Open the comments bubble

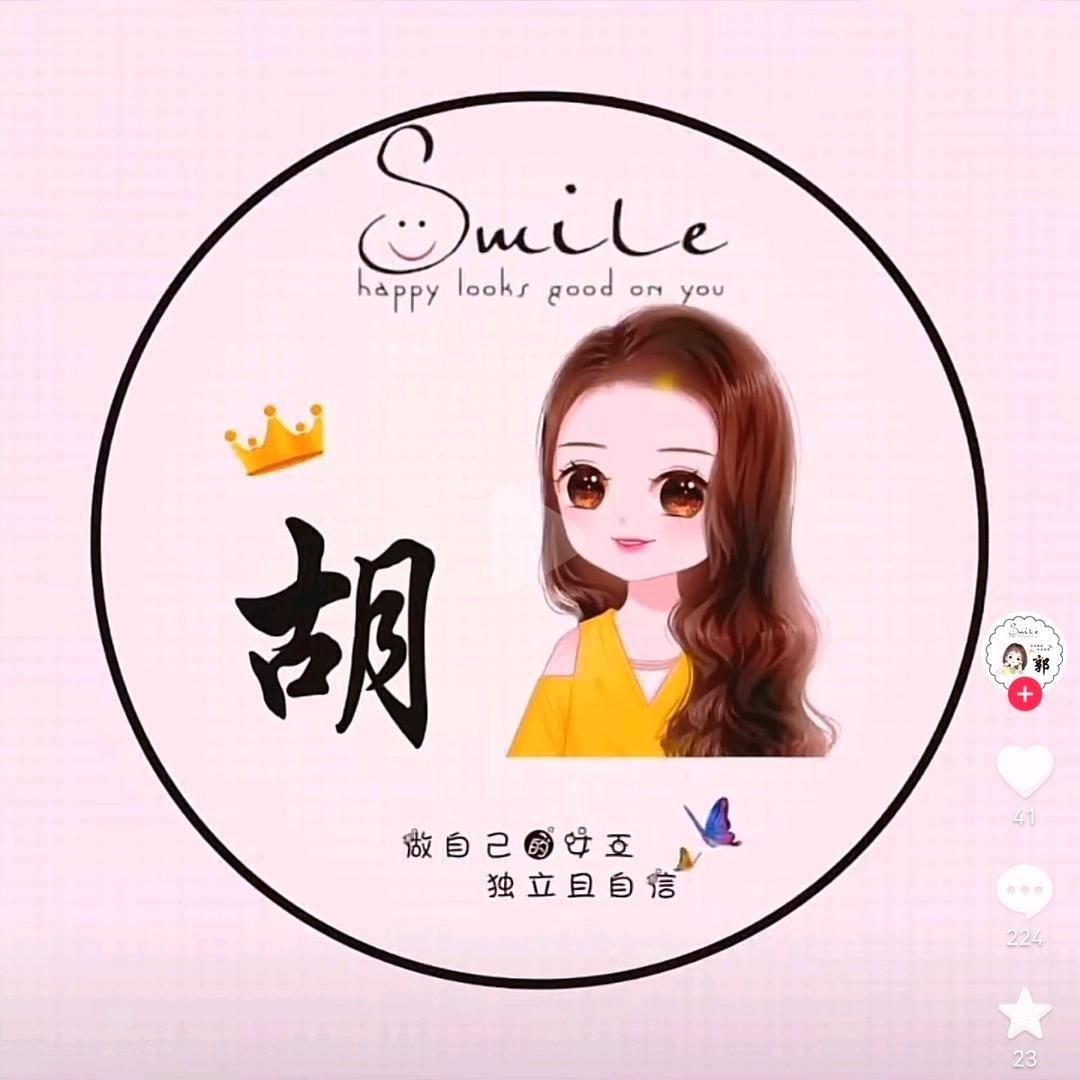[x=1025, y=891]
